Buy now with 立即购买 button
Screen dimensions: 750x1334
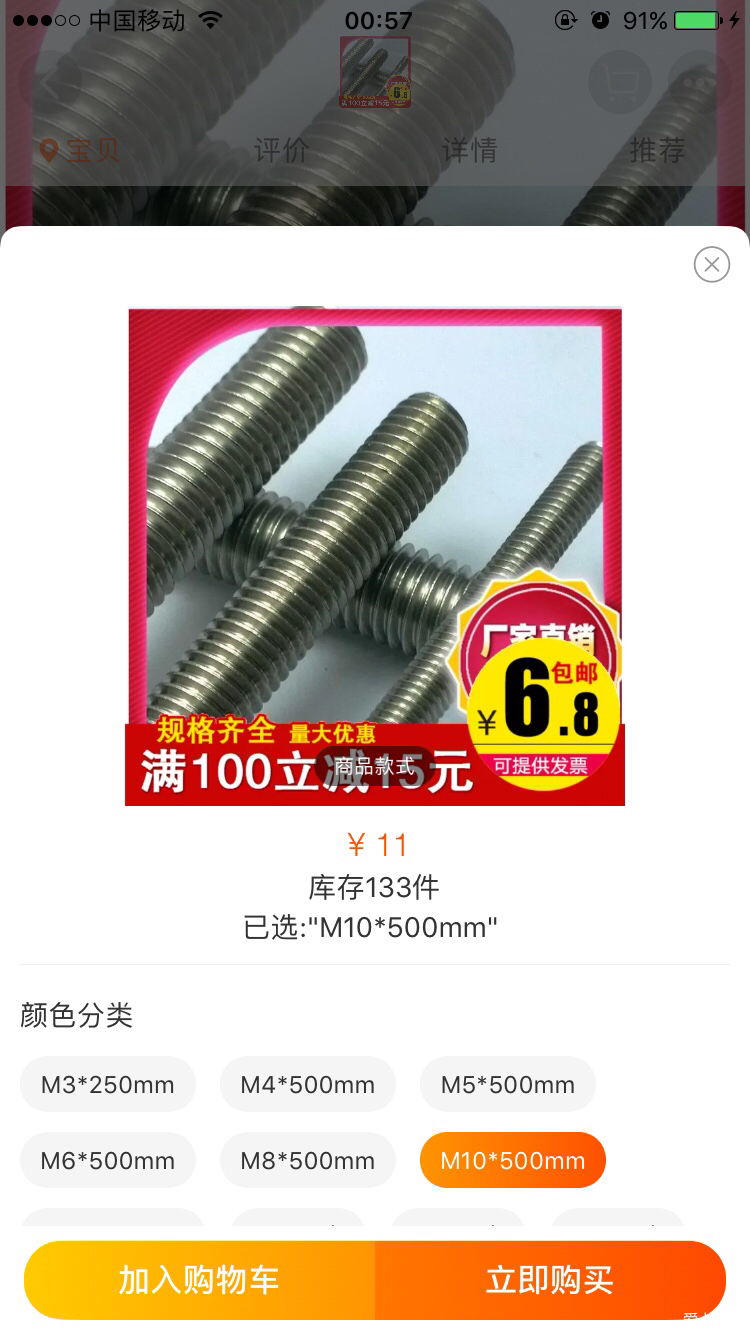[550, 1280]
